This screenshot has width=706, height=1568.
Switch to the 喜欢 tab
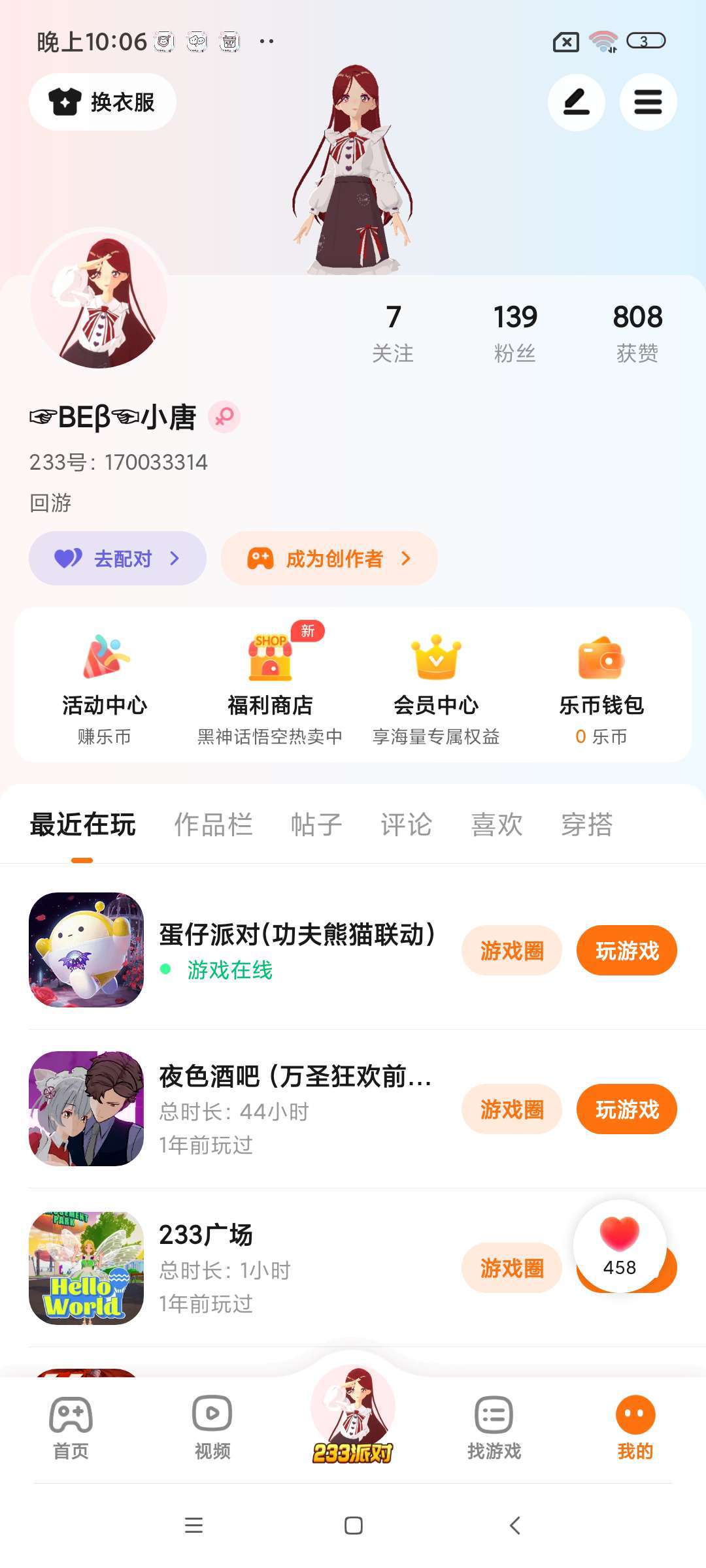point(497,825)
